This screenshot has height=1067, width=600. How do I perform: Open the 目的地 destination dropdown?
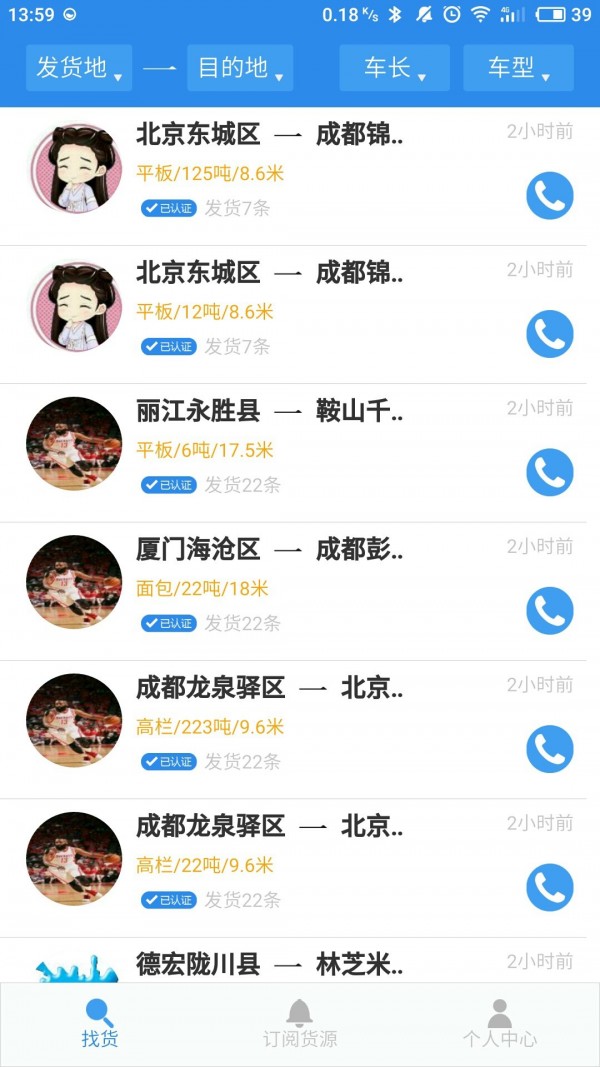[240, 68]
